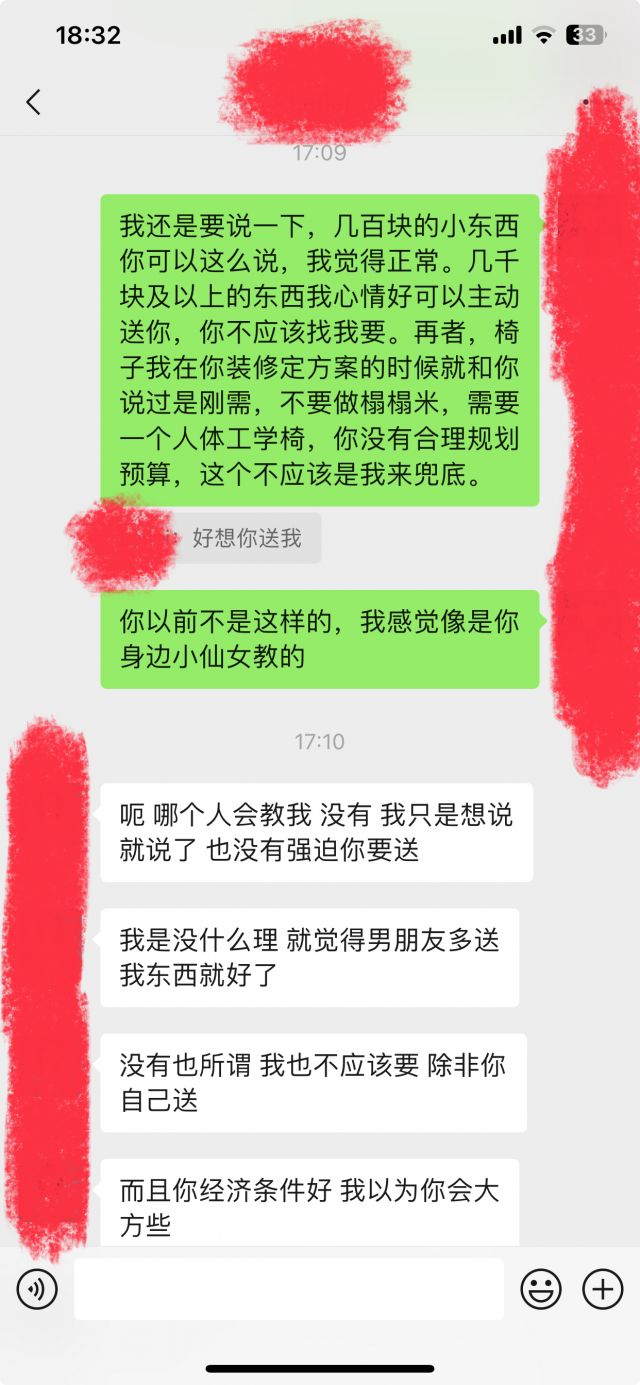Image resolution: width=640 pixels, height=1385 pixels.
Task: Tap the quoted message 好想你送我
Action: pos(246,538)
